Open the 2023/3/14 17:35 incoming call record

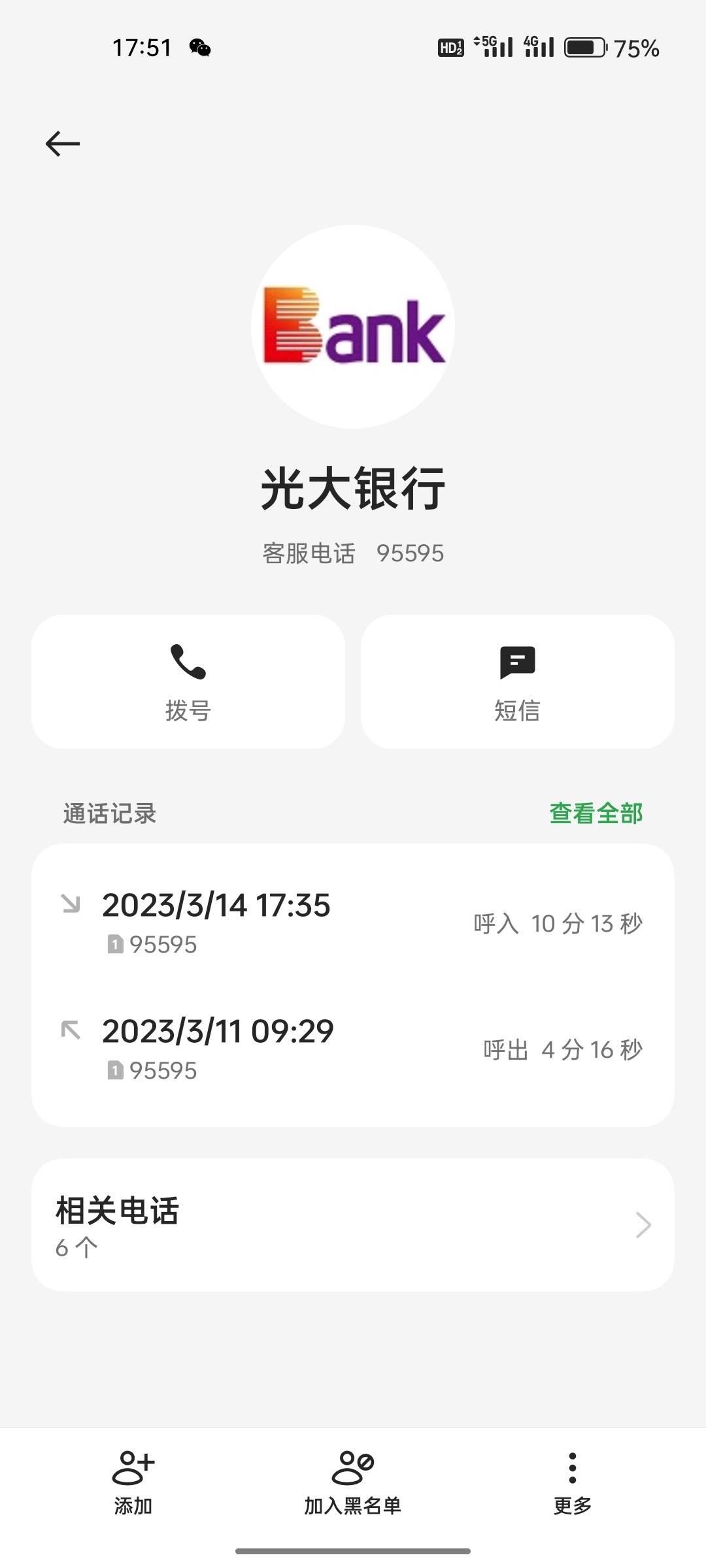click(353, 923)
